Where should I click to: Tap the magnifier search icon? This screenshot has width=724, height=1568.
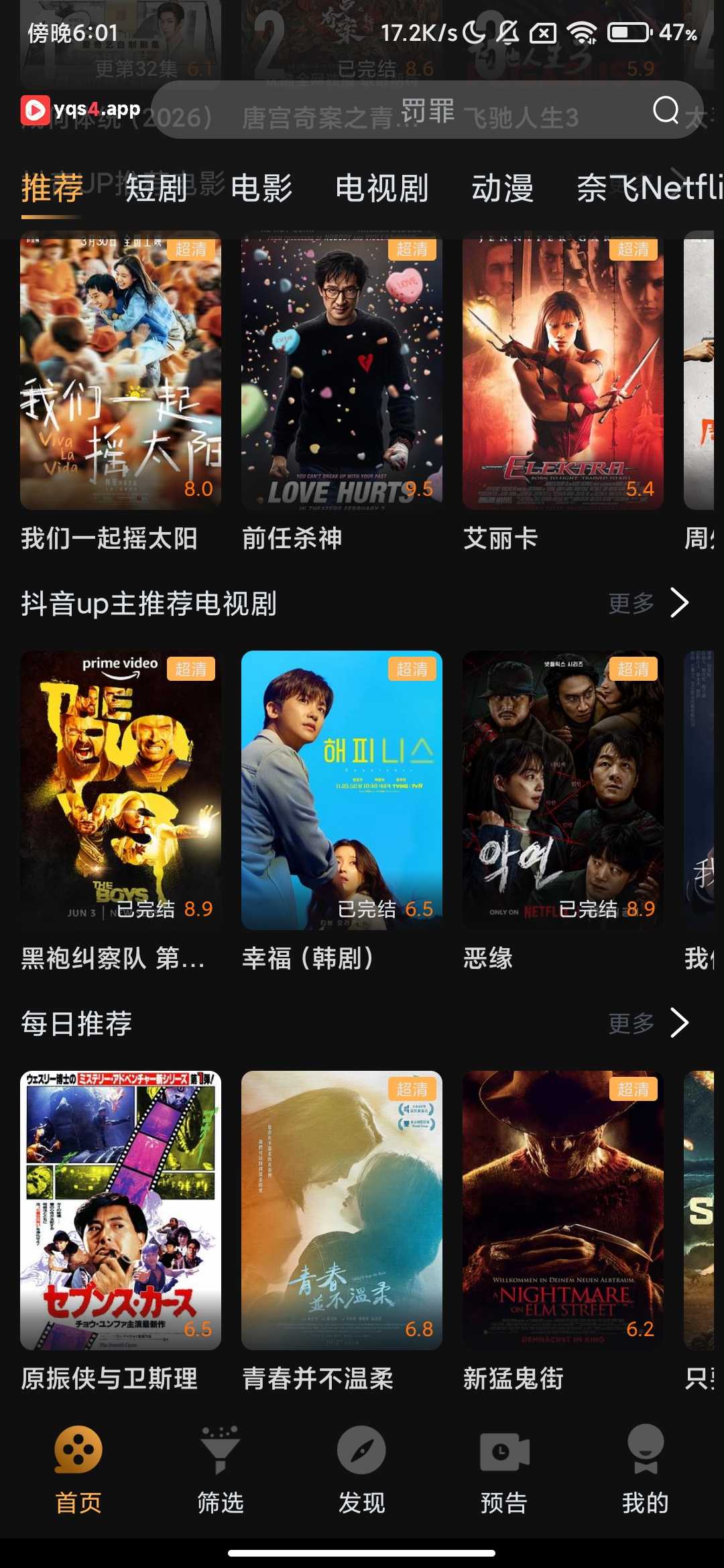(666, 109)
